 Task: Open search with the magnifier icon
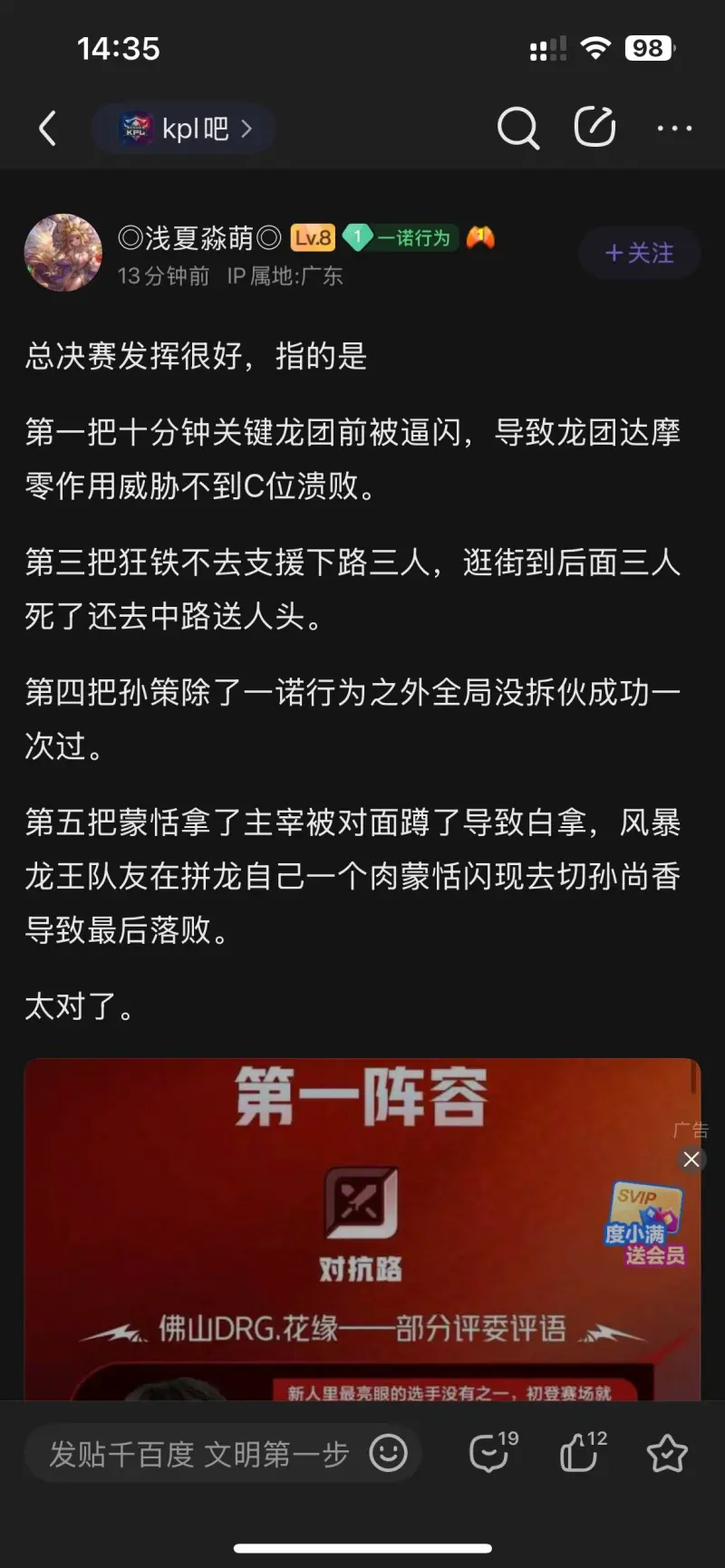coord(517,129)
